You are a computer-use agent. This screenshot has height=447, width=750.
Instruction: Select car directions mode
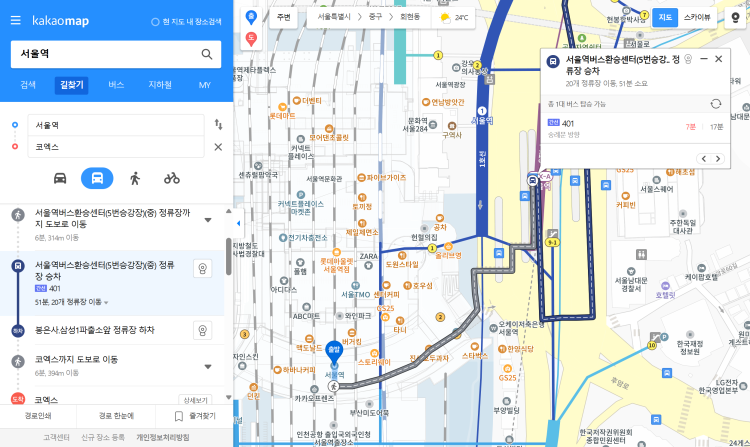pos(60,178)
